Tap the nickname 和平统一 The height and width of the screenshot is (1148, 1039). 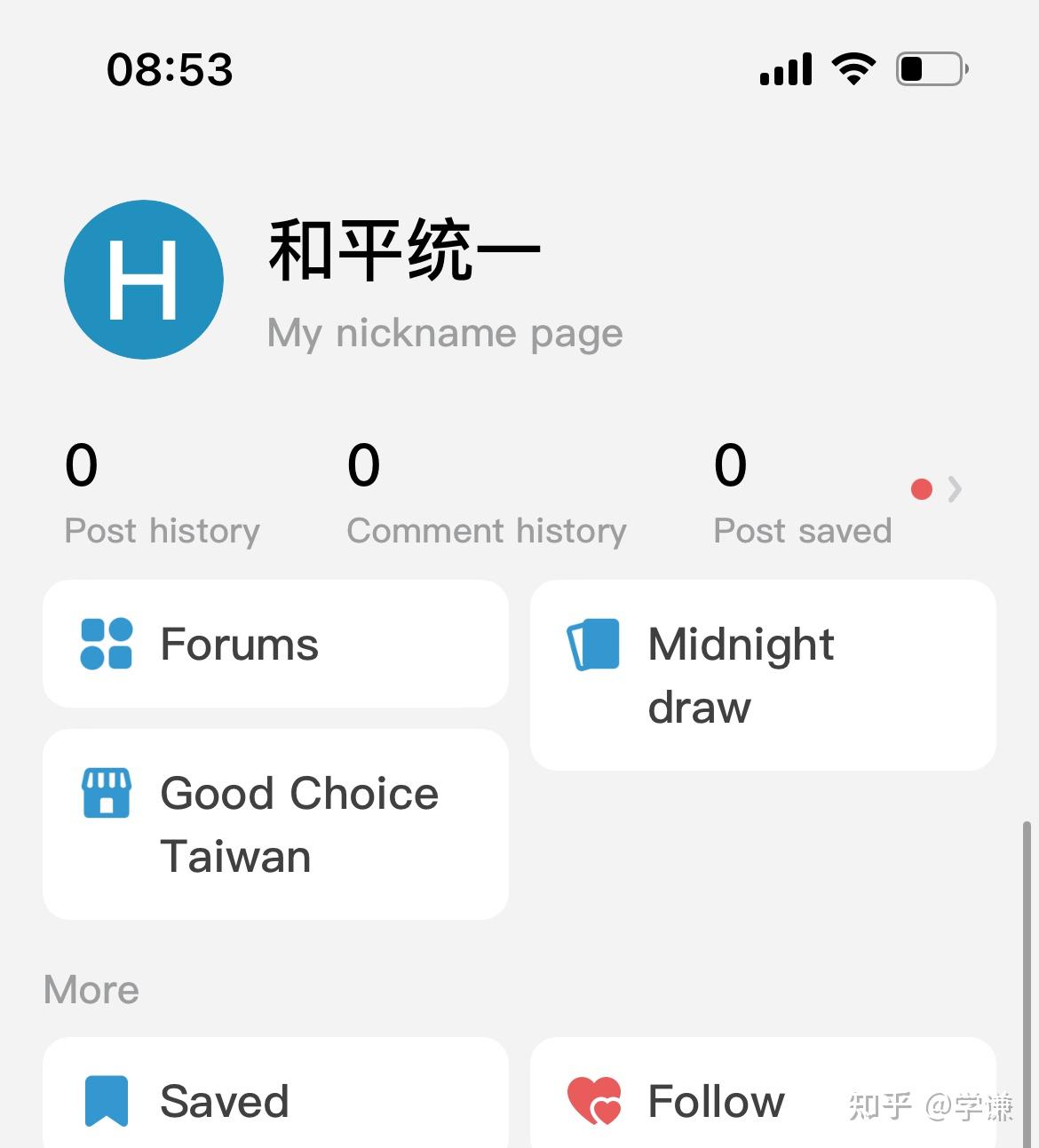[x=404, y=250]
